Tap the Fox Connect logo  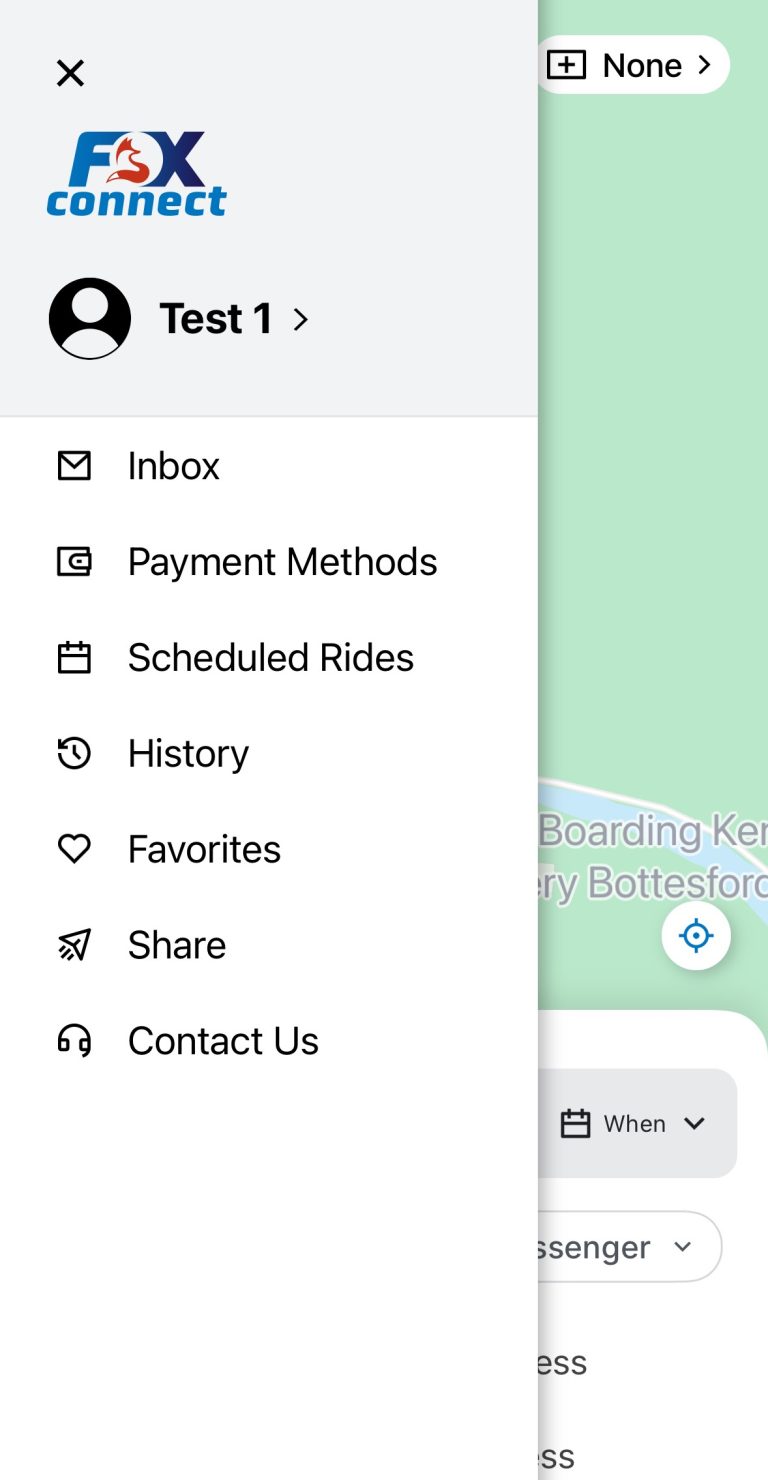136,171
